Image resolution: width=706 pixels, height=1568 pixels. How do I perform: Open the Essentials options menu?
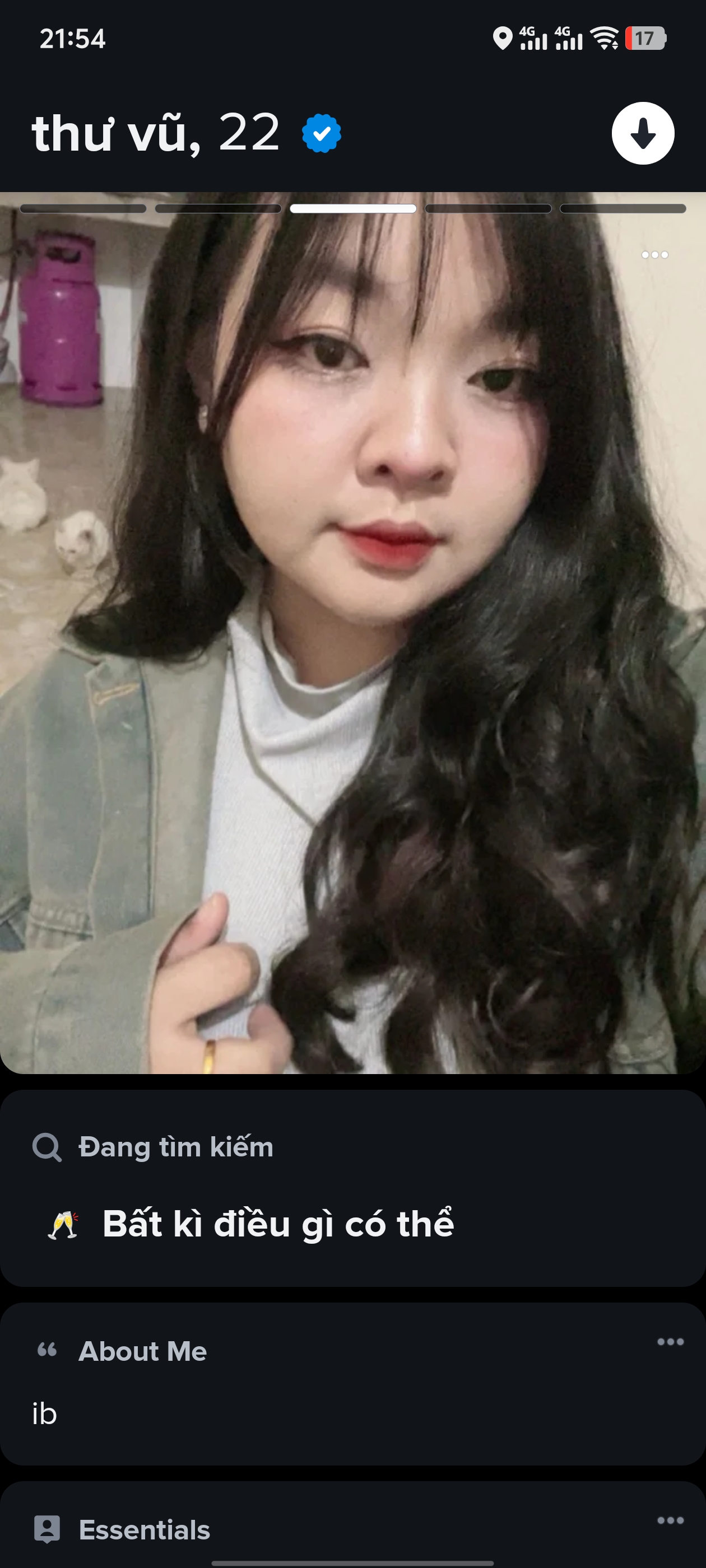pos(670,1520)
